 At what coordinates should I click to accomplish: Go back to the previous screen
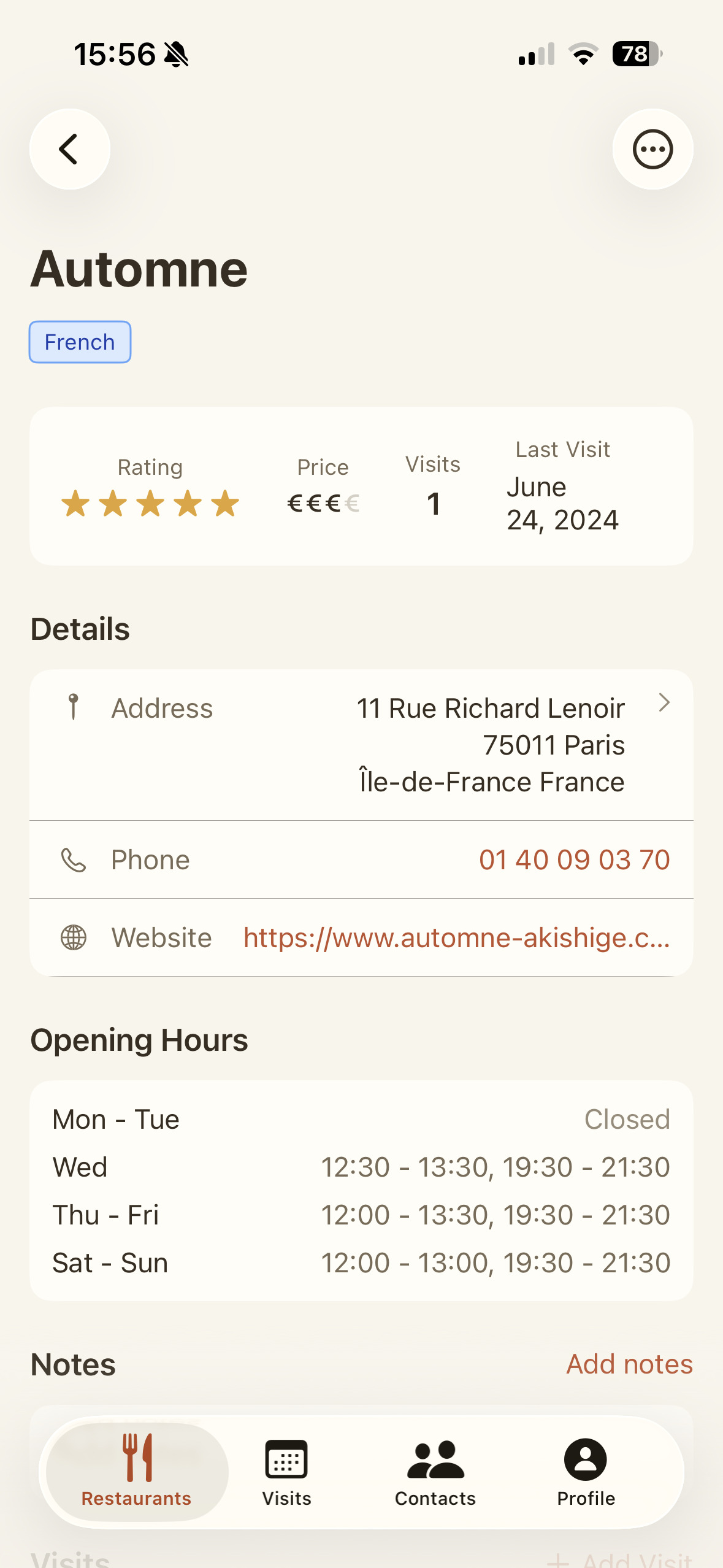click(70, 149)
